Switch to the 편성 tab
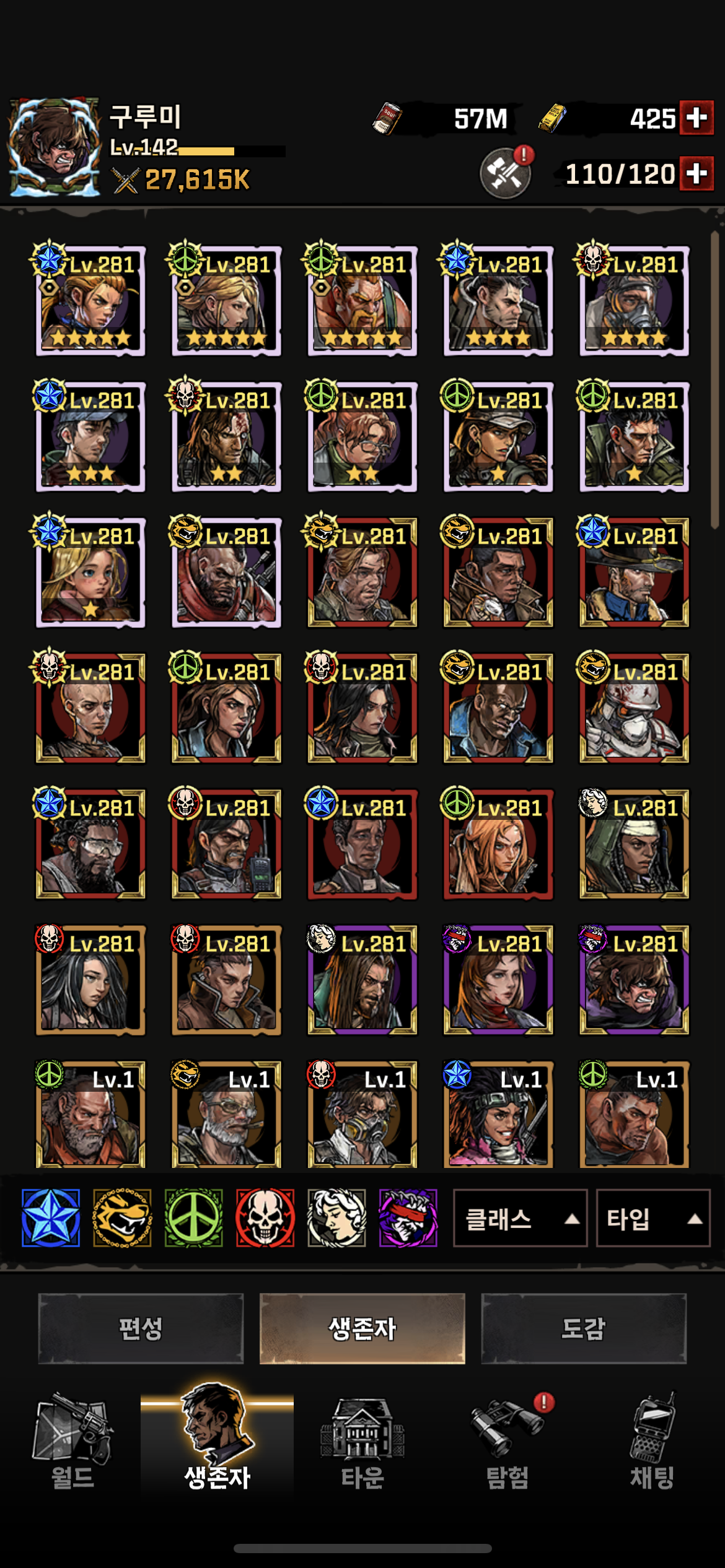 click(141, 1328)
